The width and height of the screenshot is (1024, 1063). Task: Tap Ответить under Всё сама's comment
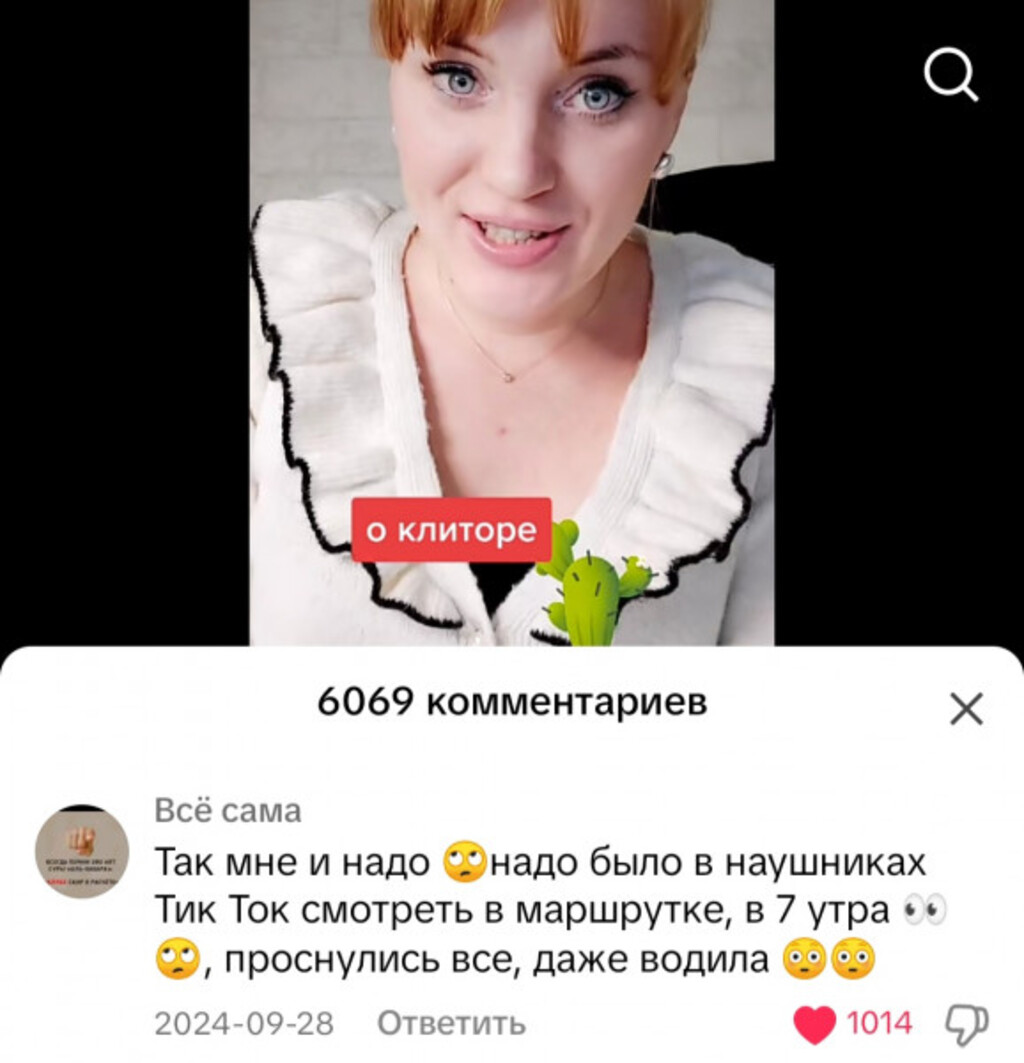pyautogui.click(x=450, y=1024)
